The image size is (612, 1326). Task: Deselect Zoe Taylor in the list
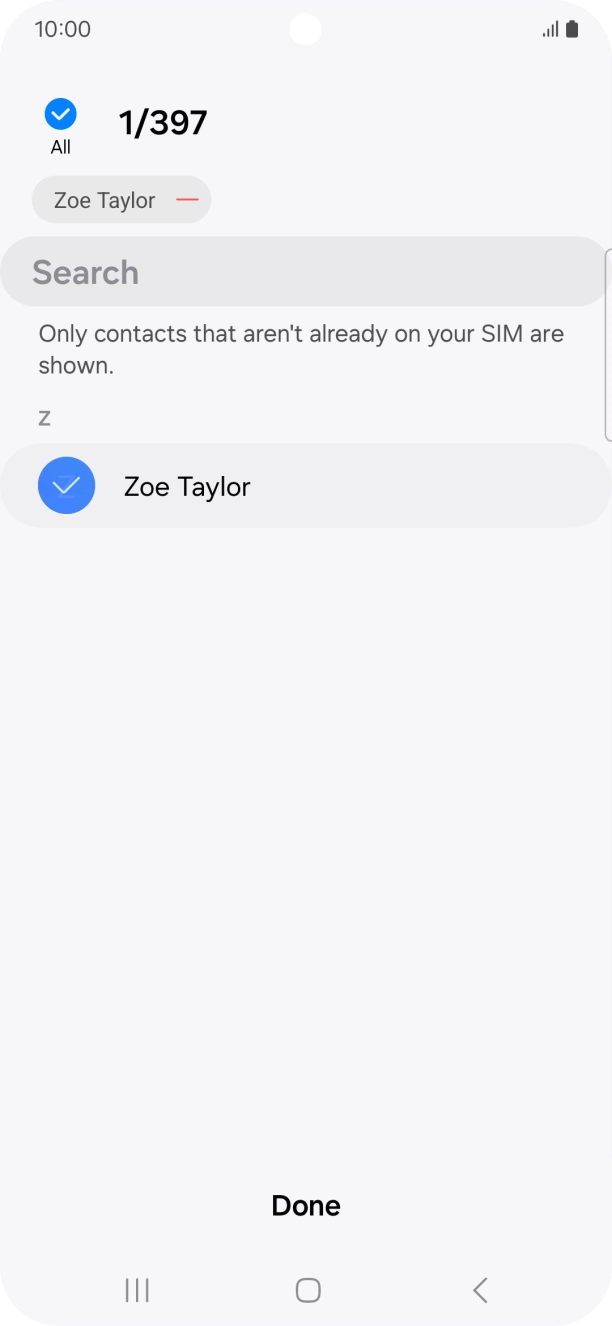66,486
